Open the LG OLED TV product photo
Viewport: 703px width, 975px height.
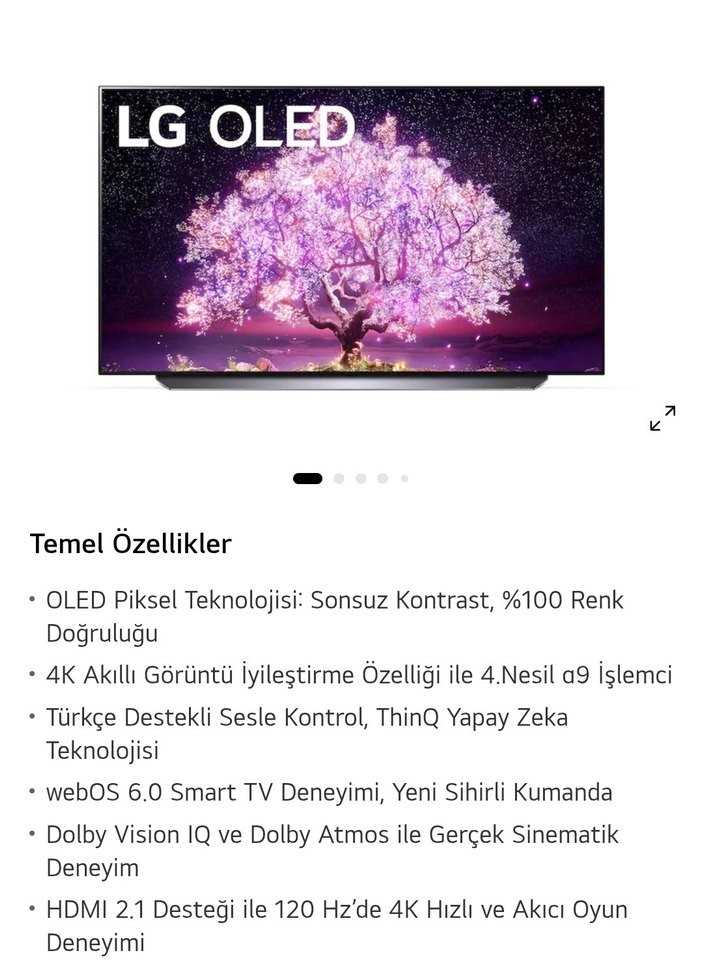coord(351,236)
